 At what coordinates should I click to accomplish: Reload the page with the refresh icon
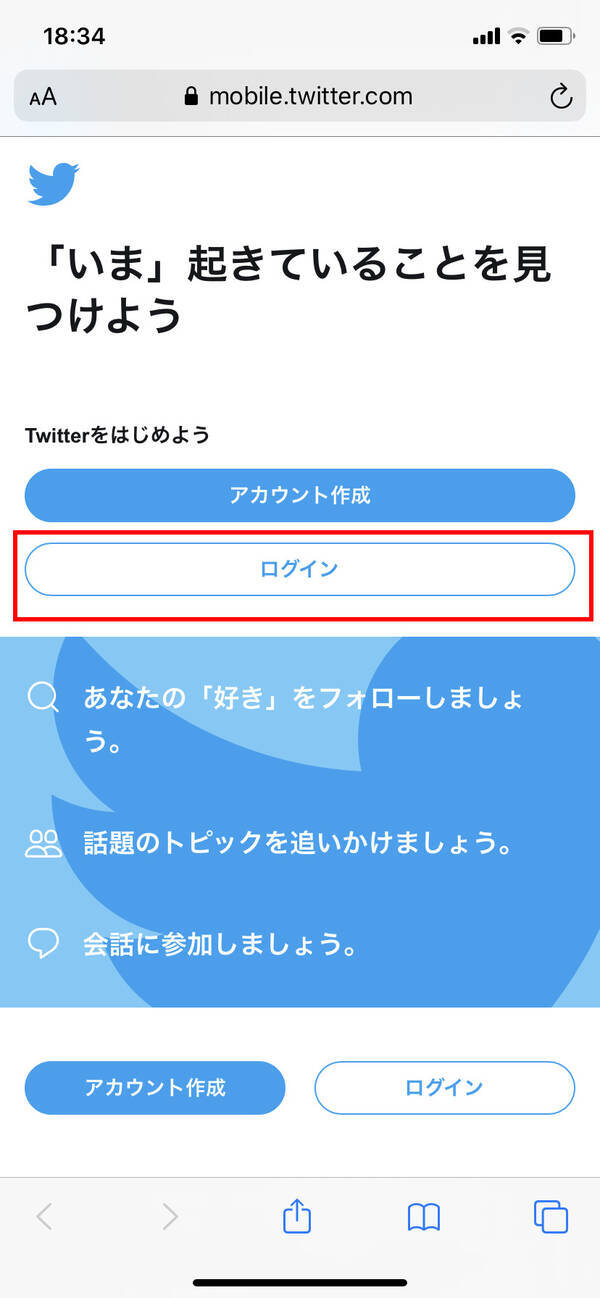[x=560, y=96]
